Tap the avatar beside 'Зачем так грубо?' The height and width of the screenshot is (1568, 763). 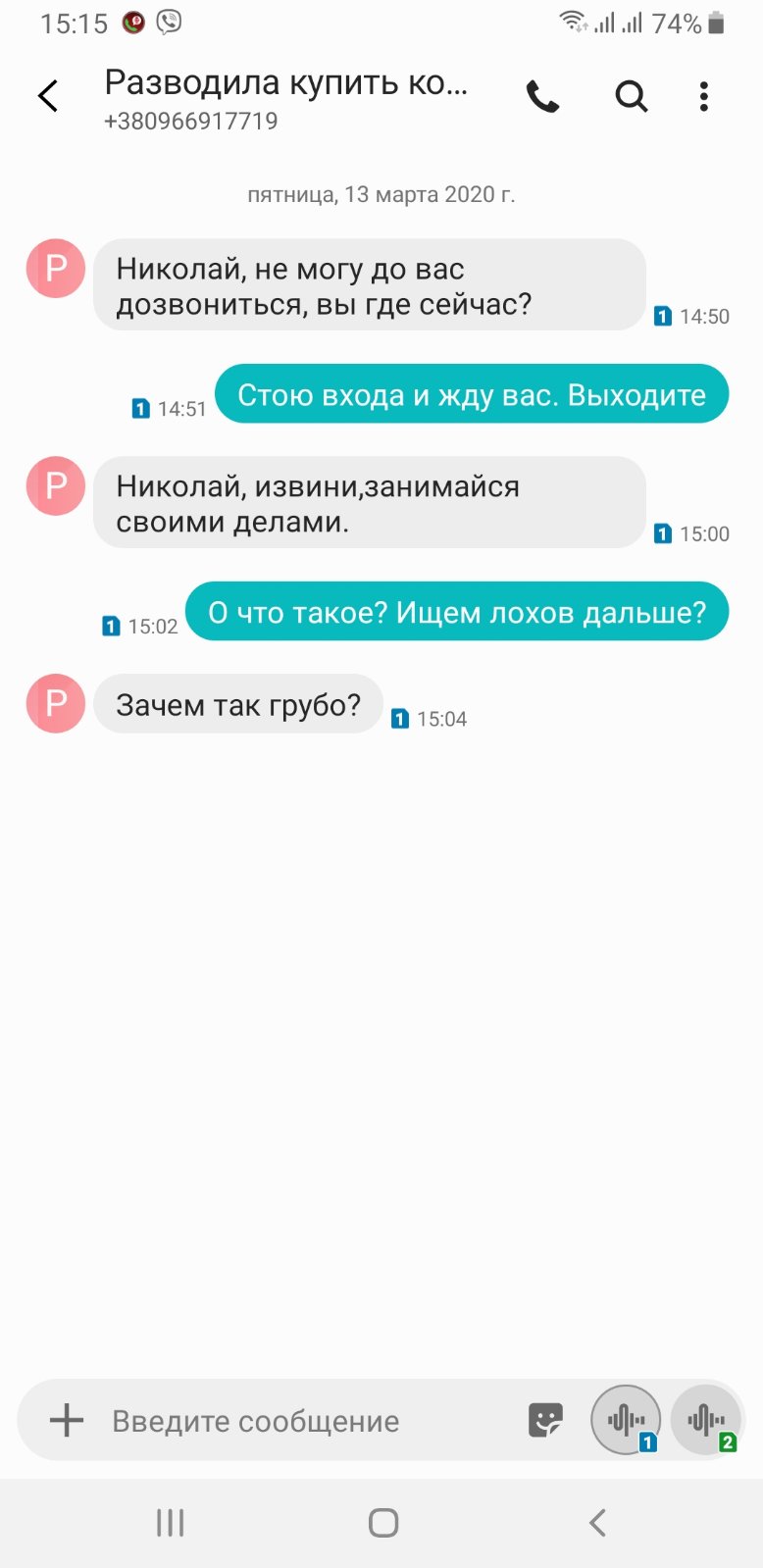[x=56, y=703]
